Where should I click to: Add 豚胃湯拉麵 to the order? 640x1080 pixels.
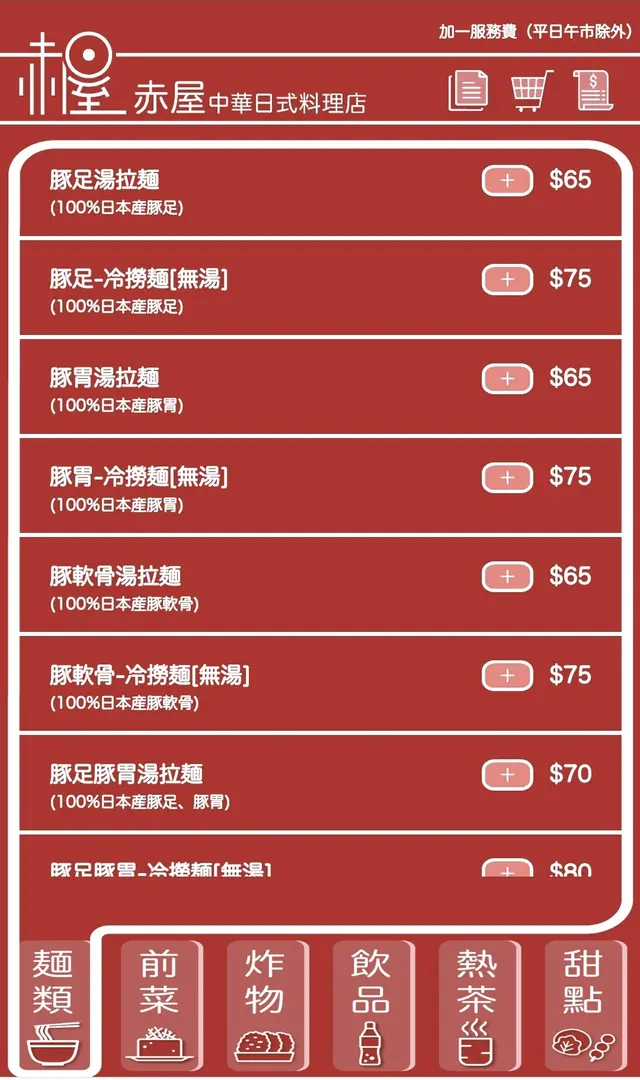(507, 379)
